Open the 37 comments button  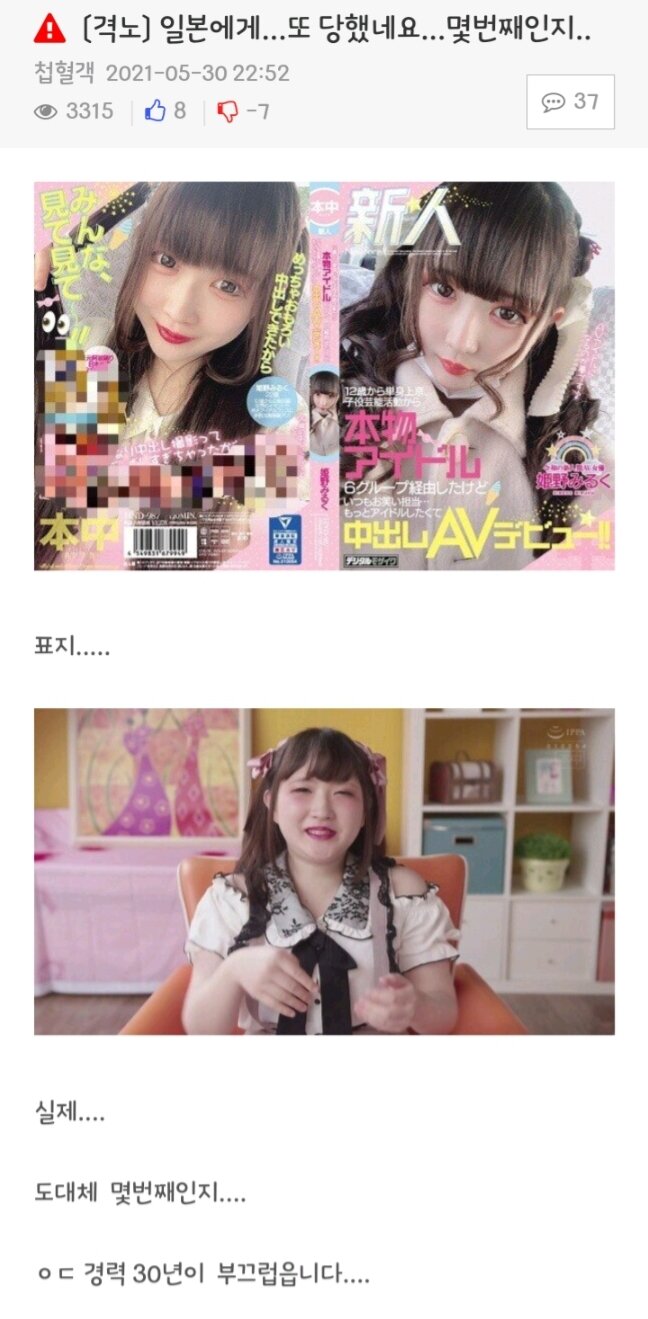point(570,102)
